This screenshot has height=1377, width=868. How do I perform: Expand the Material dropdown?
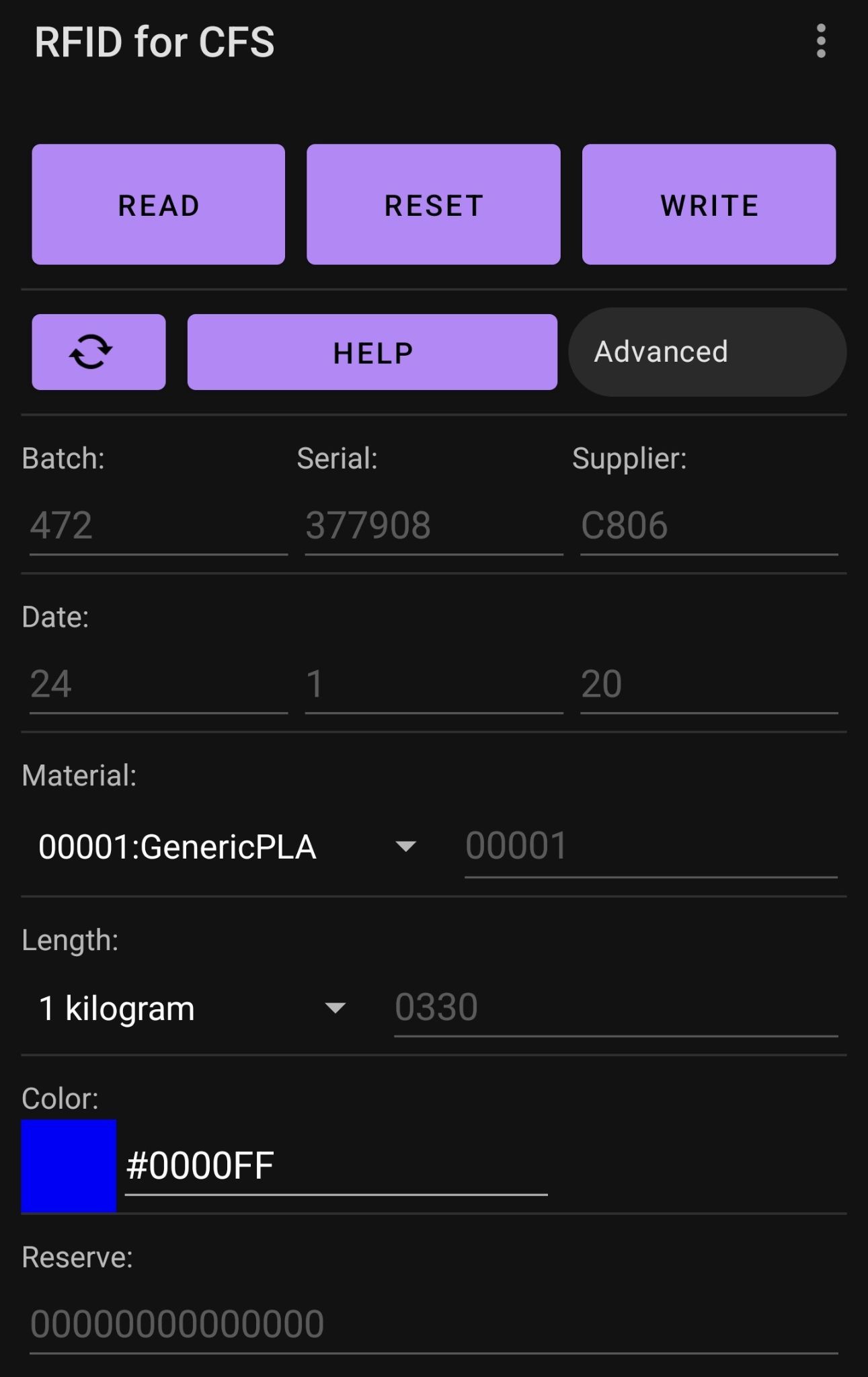(x=227, y=847)
